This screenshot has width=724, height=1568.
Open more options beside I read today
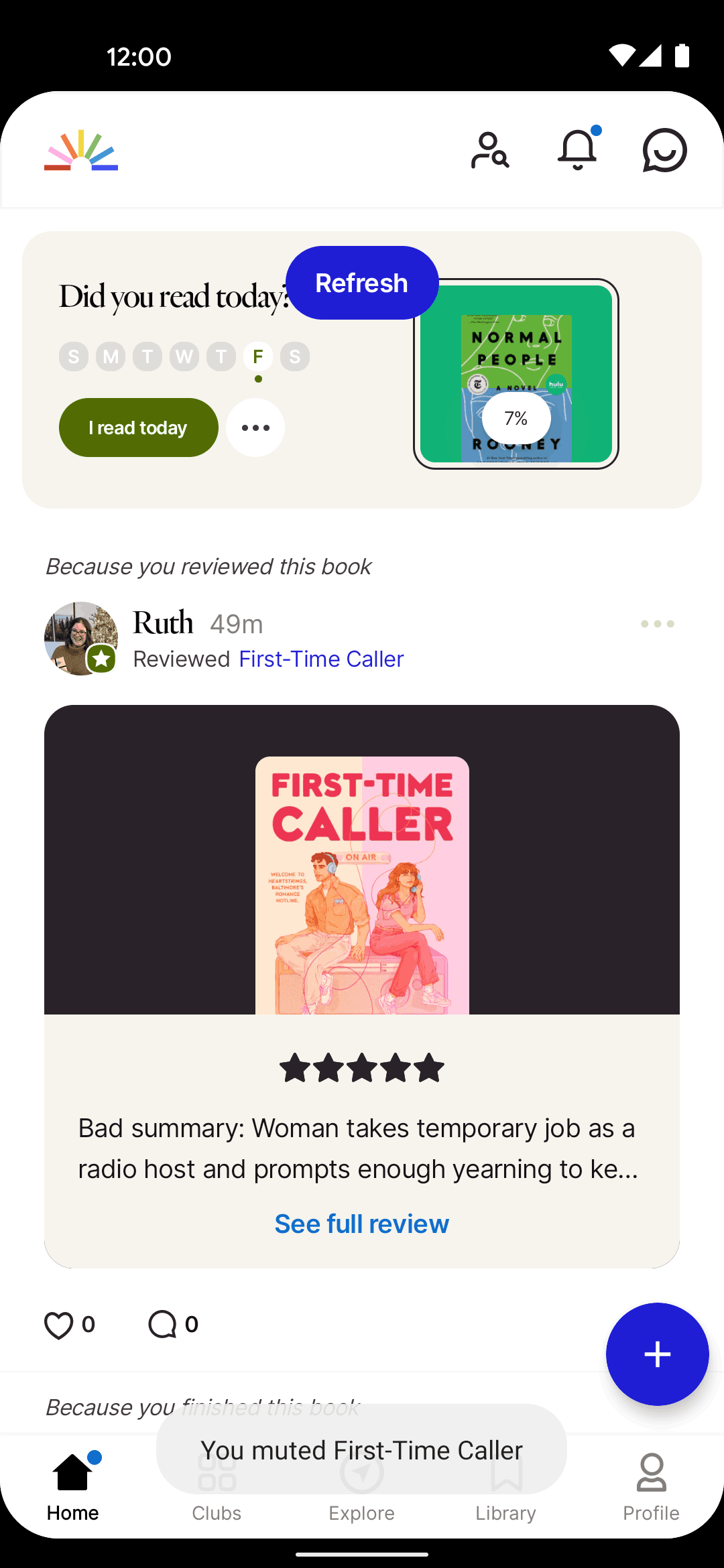tap(255, 428)
